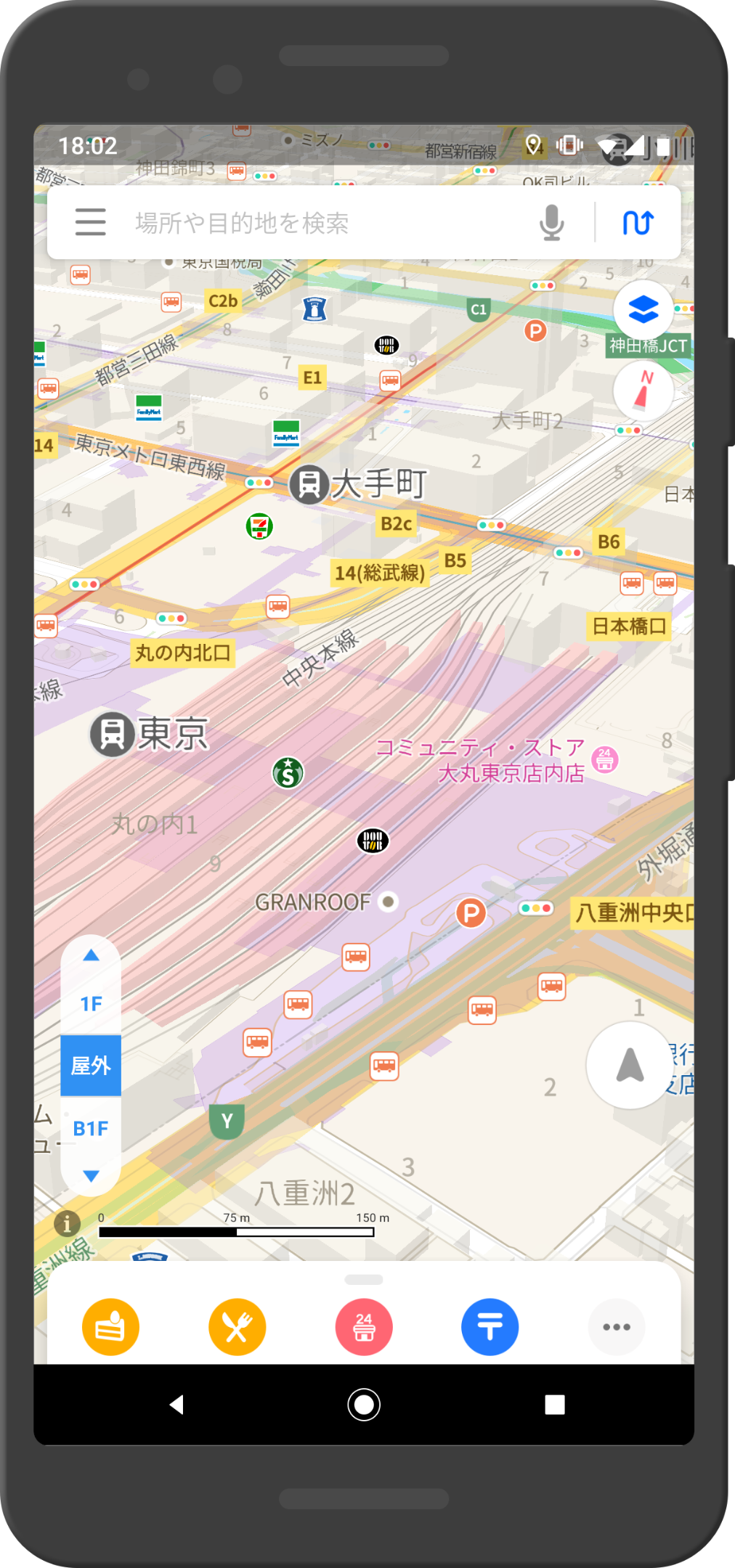The image size is (735, 1568).
Task: Select the 1F floor level
Action: coord(91,1004)
